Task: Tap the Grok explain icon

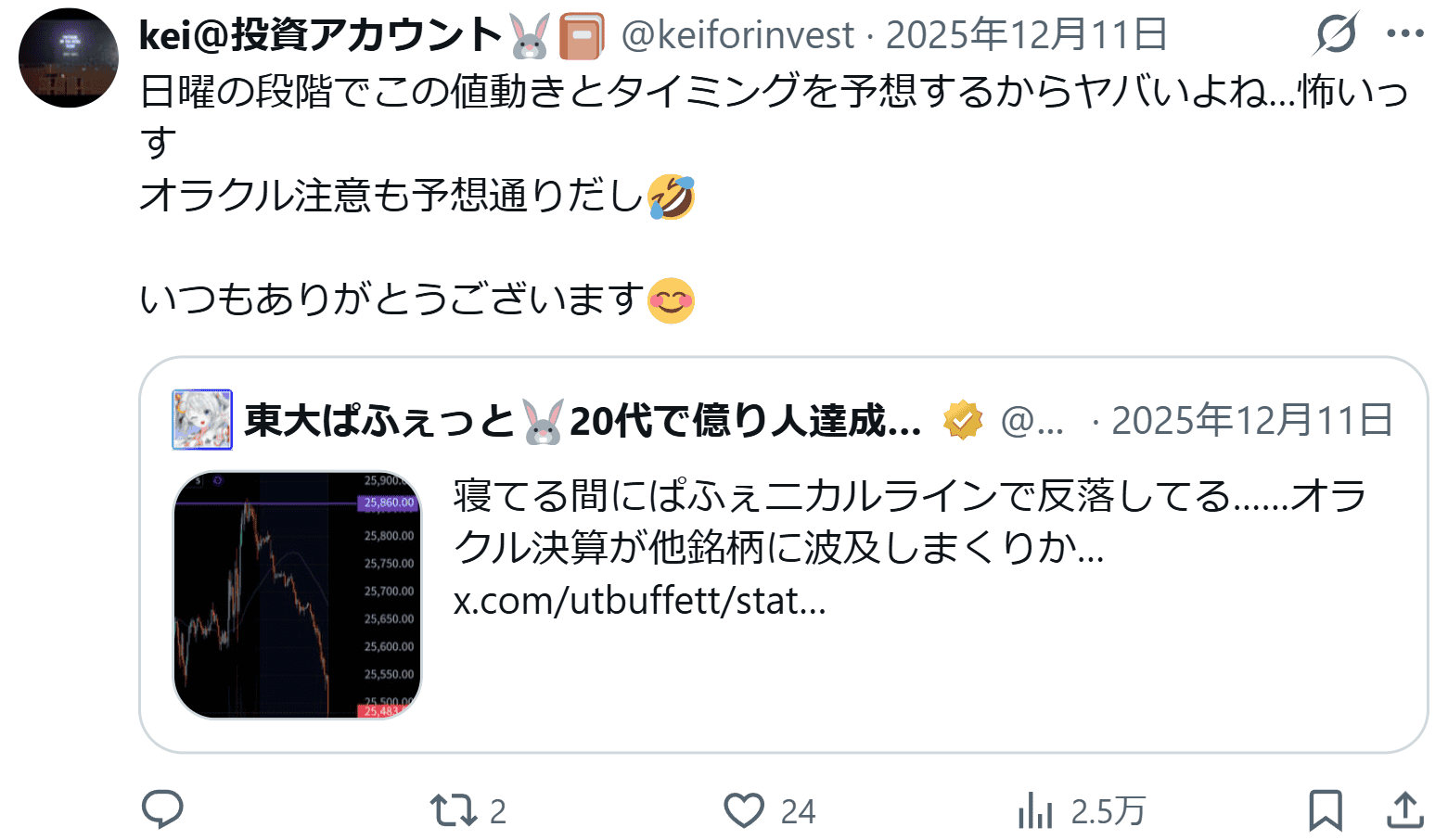Action: [1336, 34]
